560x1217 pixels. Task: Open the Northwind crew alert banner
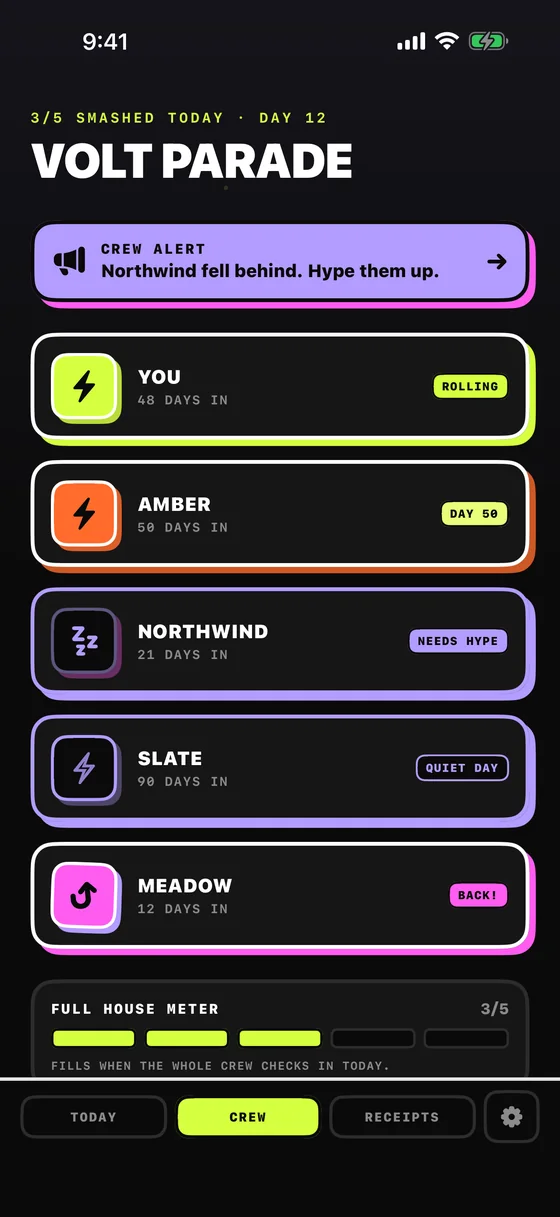click(x=280, y=261)
